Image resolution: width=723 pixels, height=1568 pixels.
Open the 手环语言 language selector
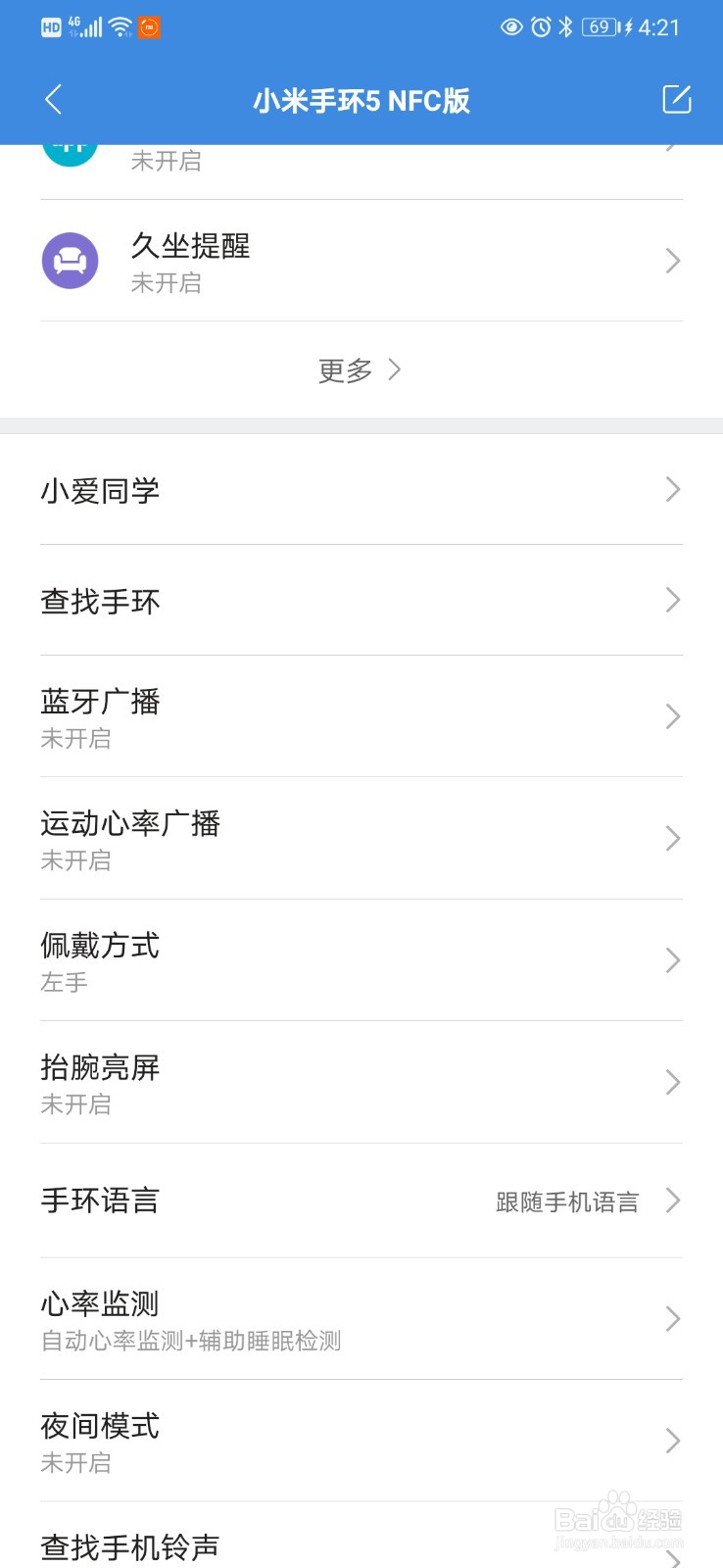[361, 1200]
